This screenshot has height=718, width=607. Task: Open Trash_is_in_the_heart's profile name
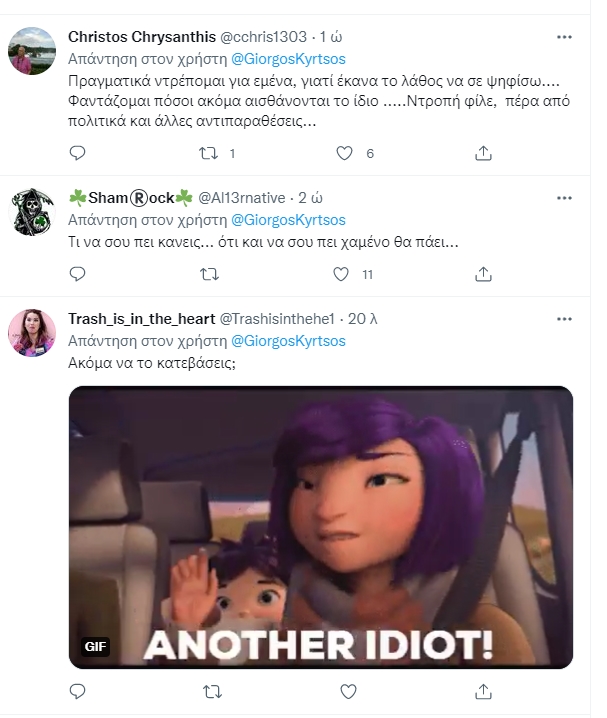click(141, 319)
